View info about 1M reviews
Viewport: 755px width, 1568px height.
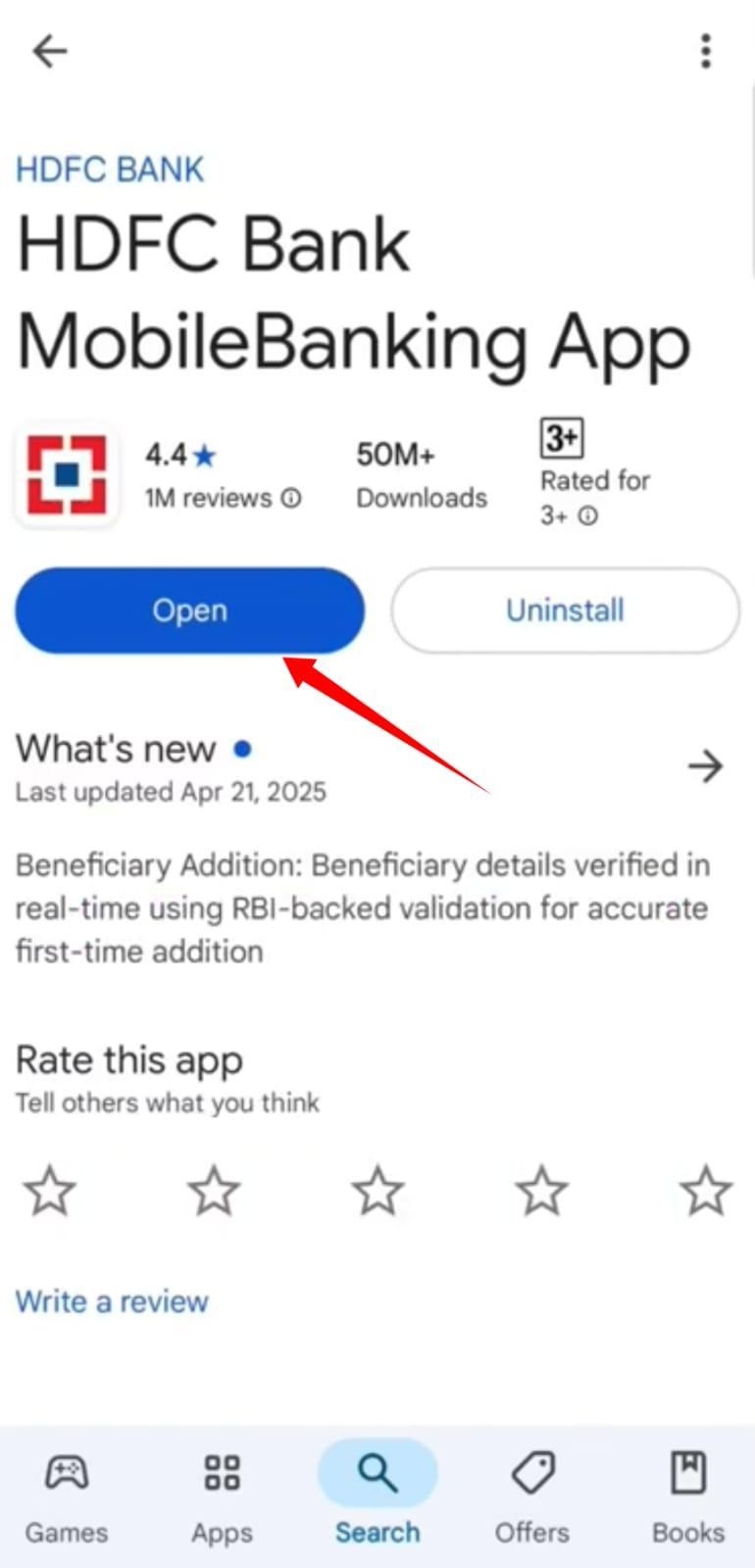[291, 498]
